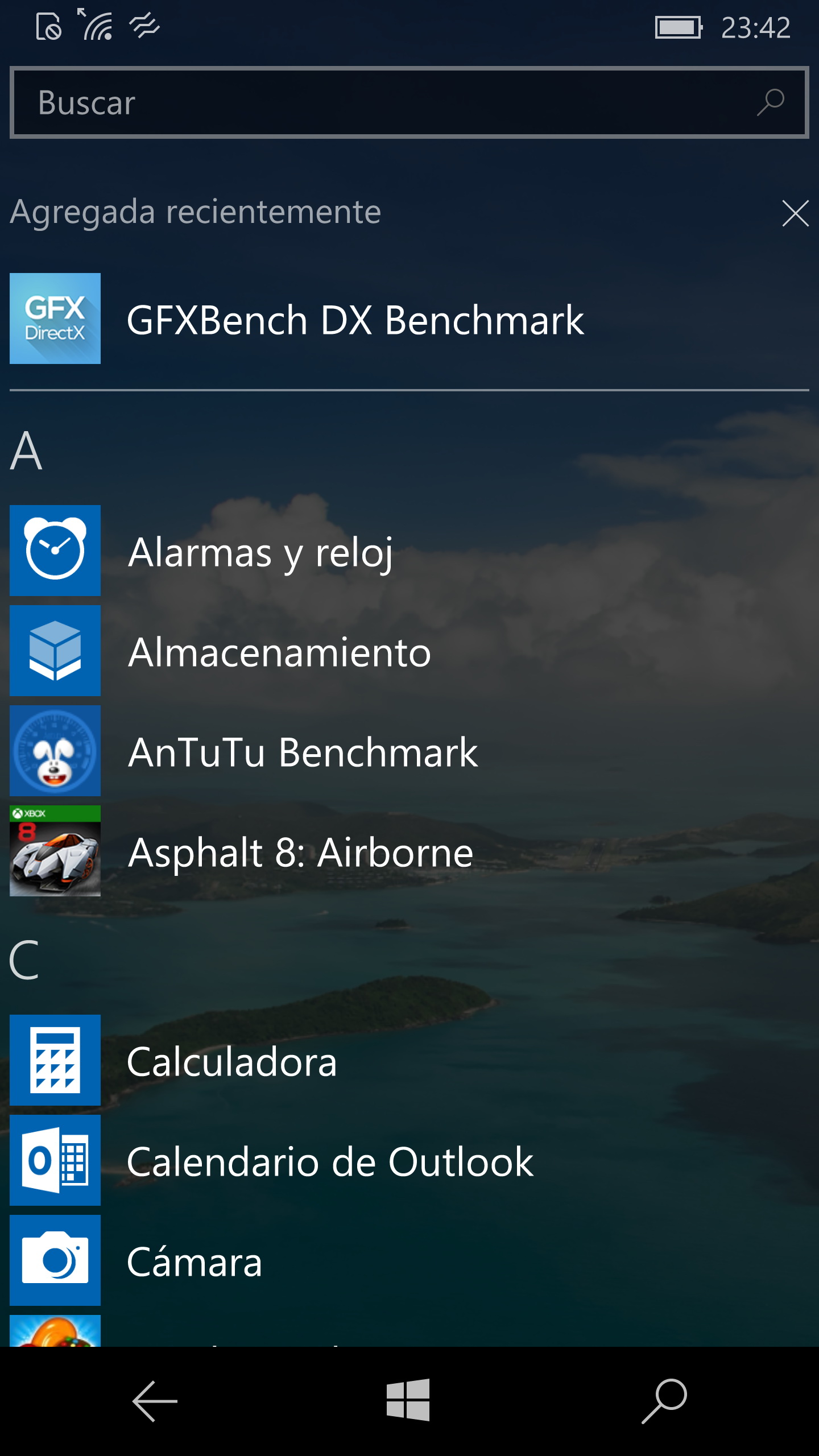819x1456 pixels.
Task: Open the letter C jump list
Action: pyautogui.click(x=25, y=960)
